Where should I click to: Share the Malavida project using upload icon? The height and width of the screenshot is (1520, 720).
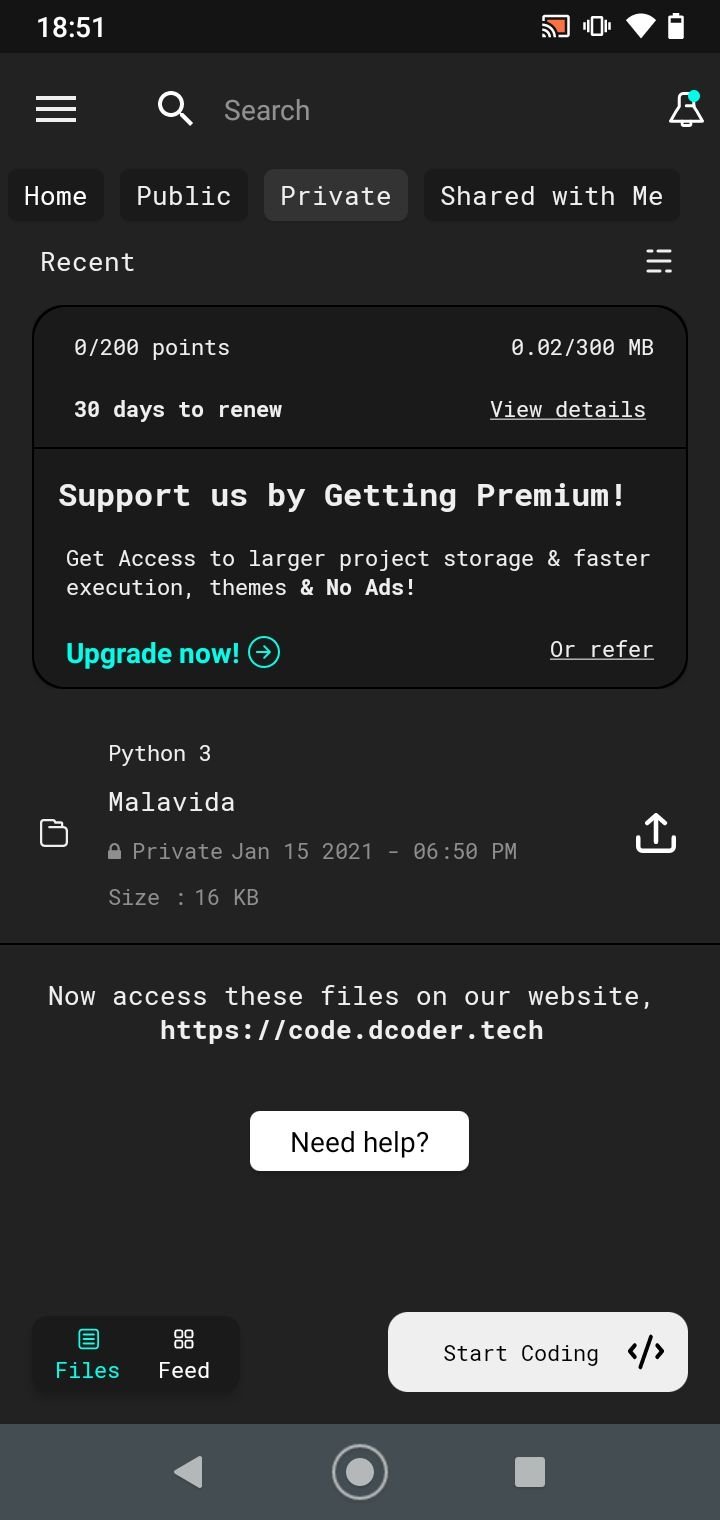[x=656, y=833]
